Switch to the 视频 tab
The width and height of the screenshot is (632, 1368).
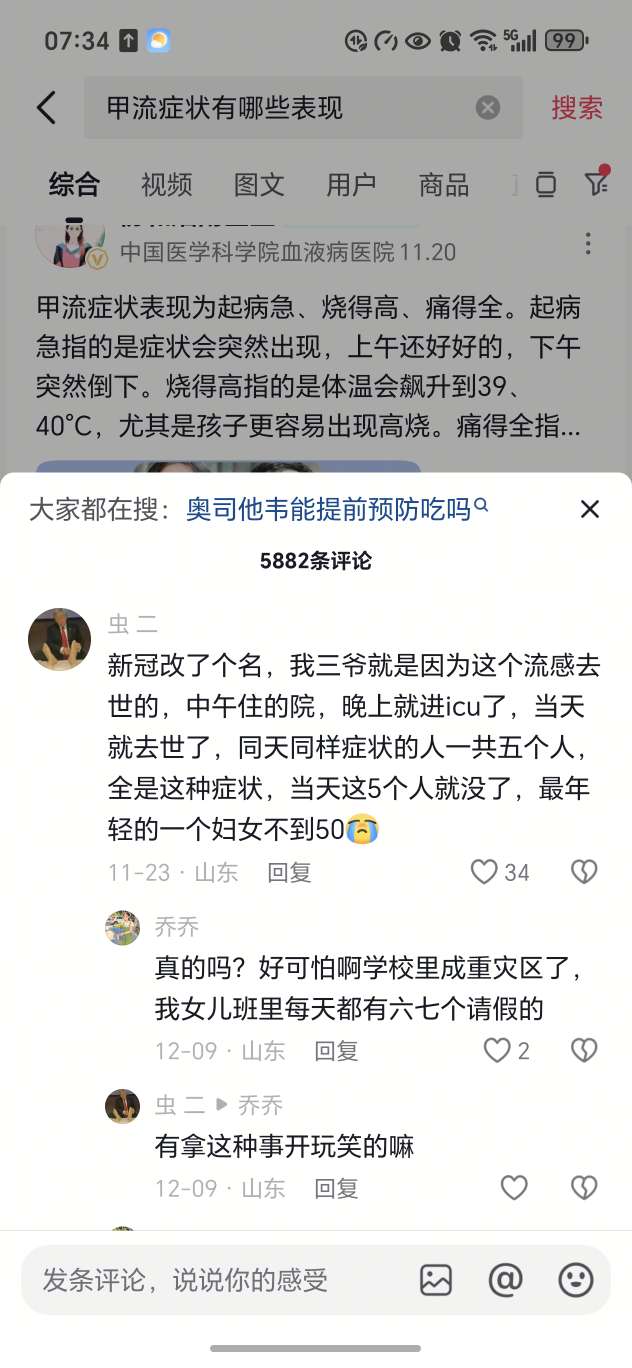(x=166, y=184)
